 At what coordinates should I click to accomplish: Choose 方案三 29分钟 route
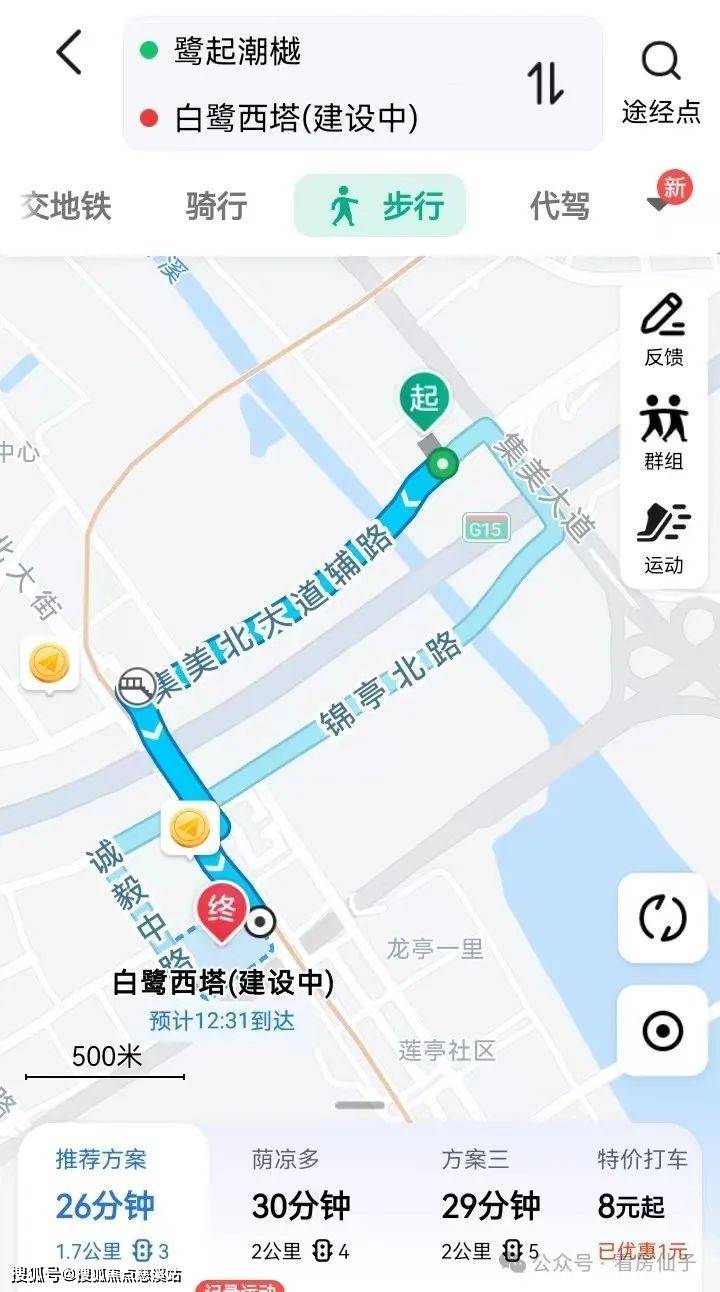click(490, 1204)
